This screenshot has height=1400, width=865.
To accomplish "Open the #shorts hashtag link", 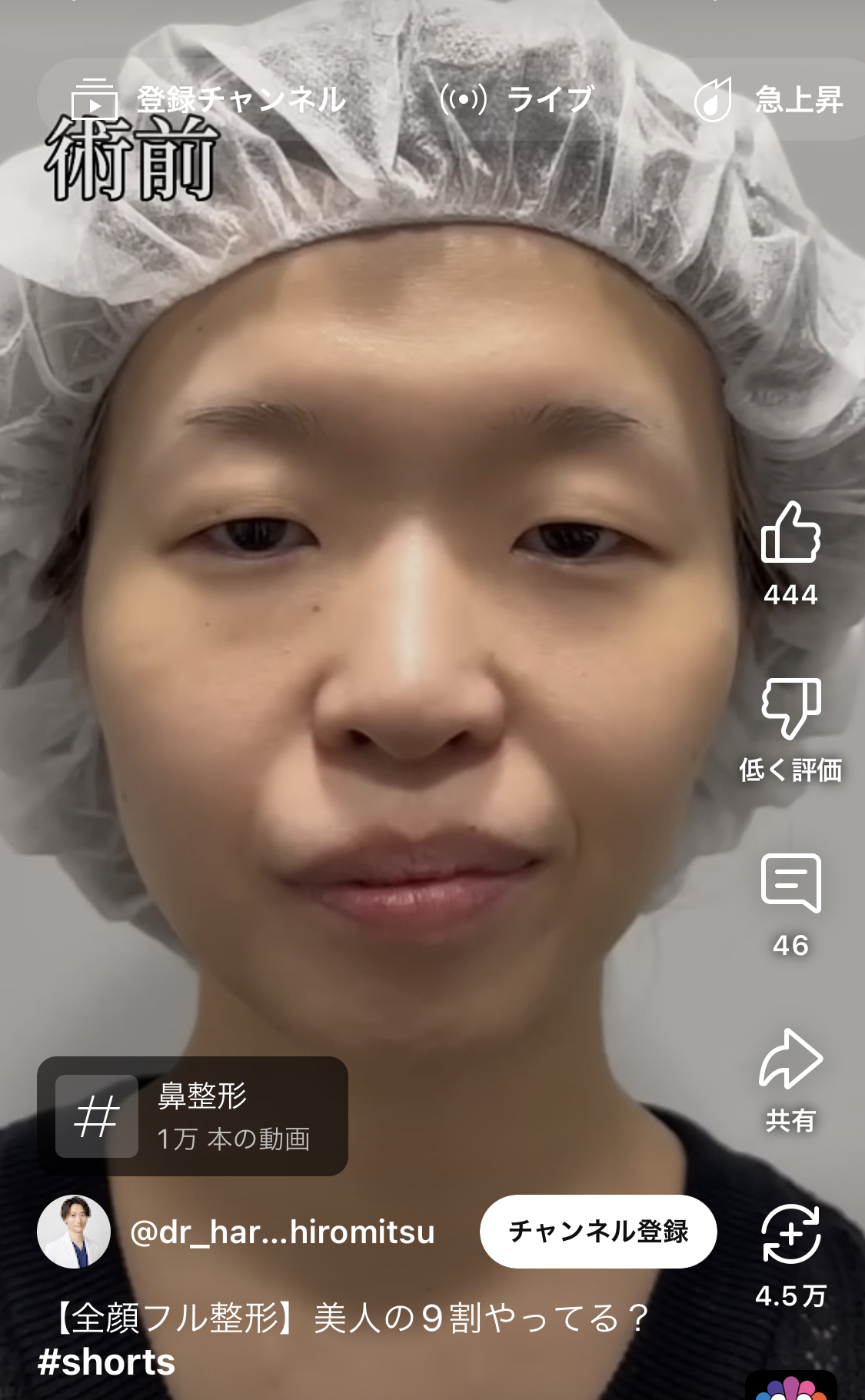I will coord(106,1362).
